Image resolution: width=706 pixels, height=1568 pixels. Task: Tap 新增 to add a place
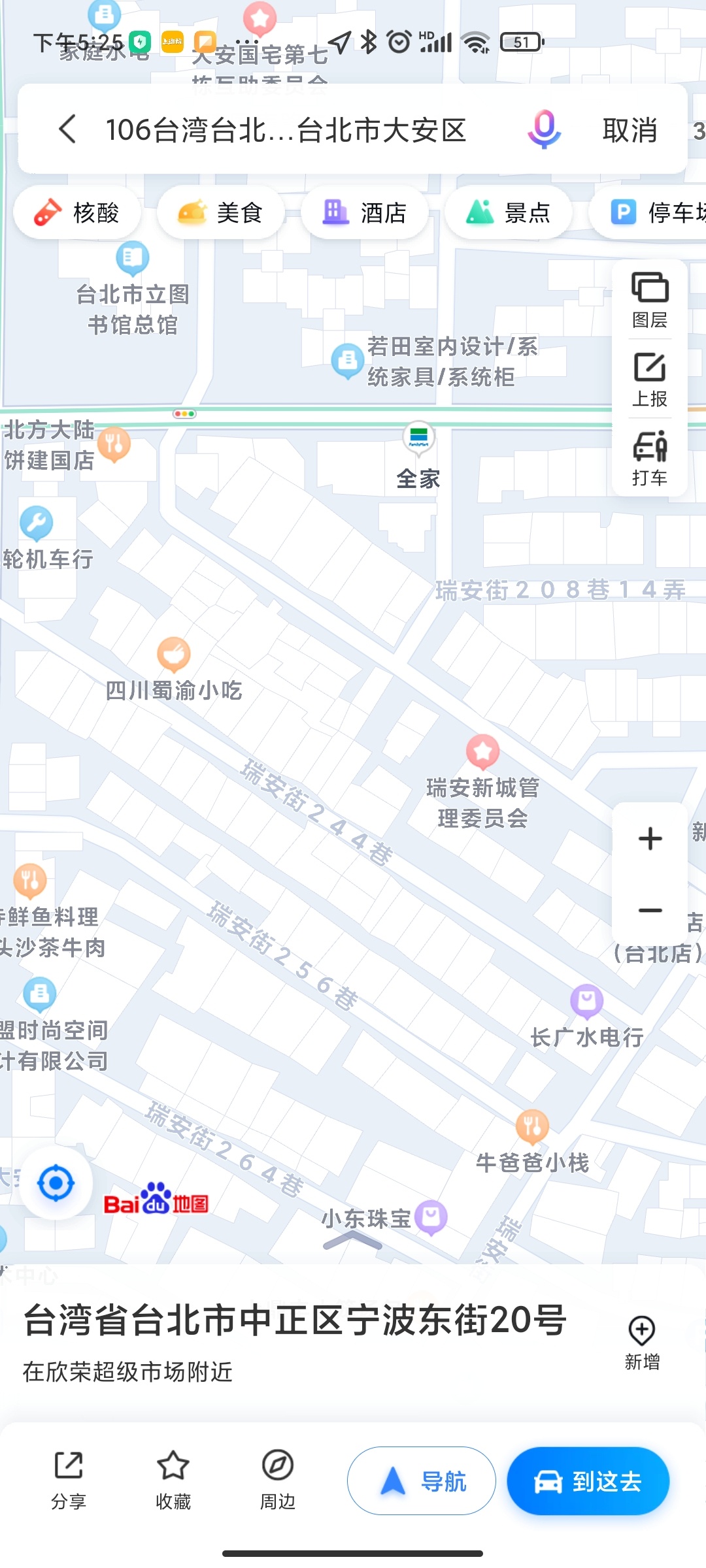click(642, 1342)
